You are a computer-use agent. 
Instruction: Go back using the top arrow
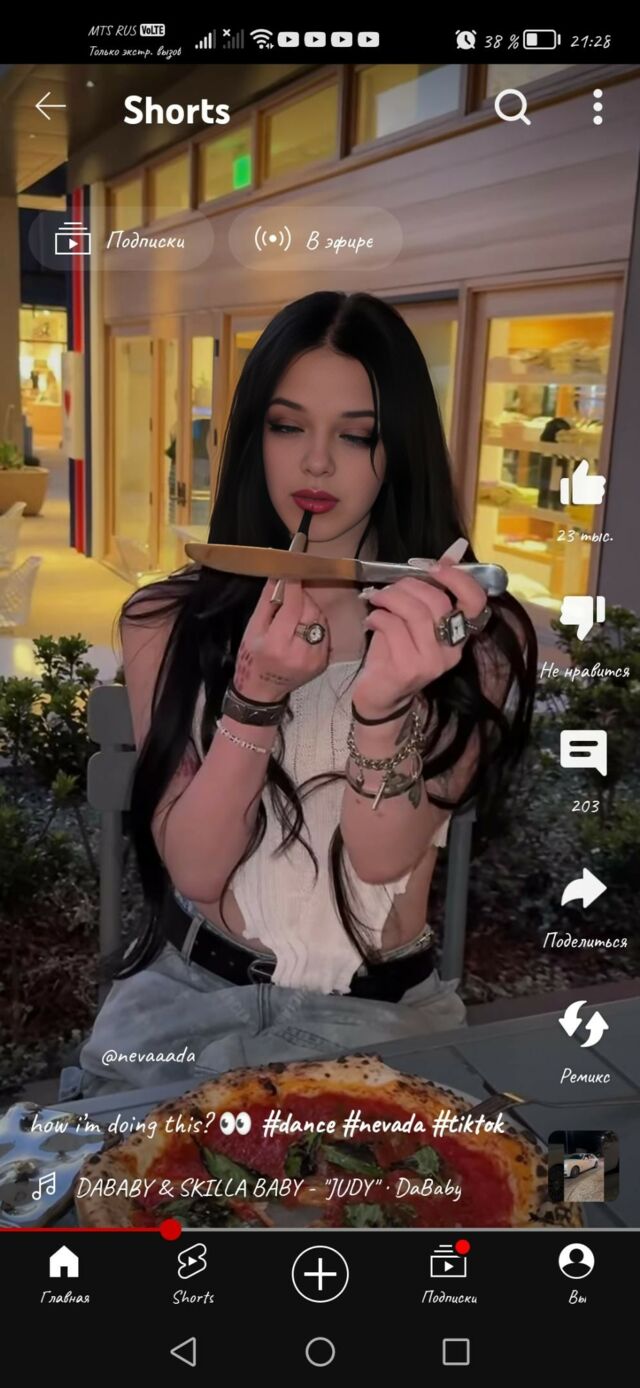point(49,107)
